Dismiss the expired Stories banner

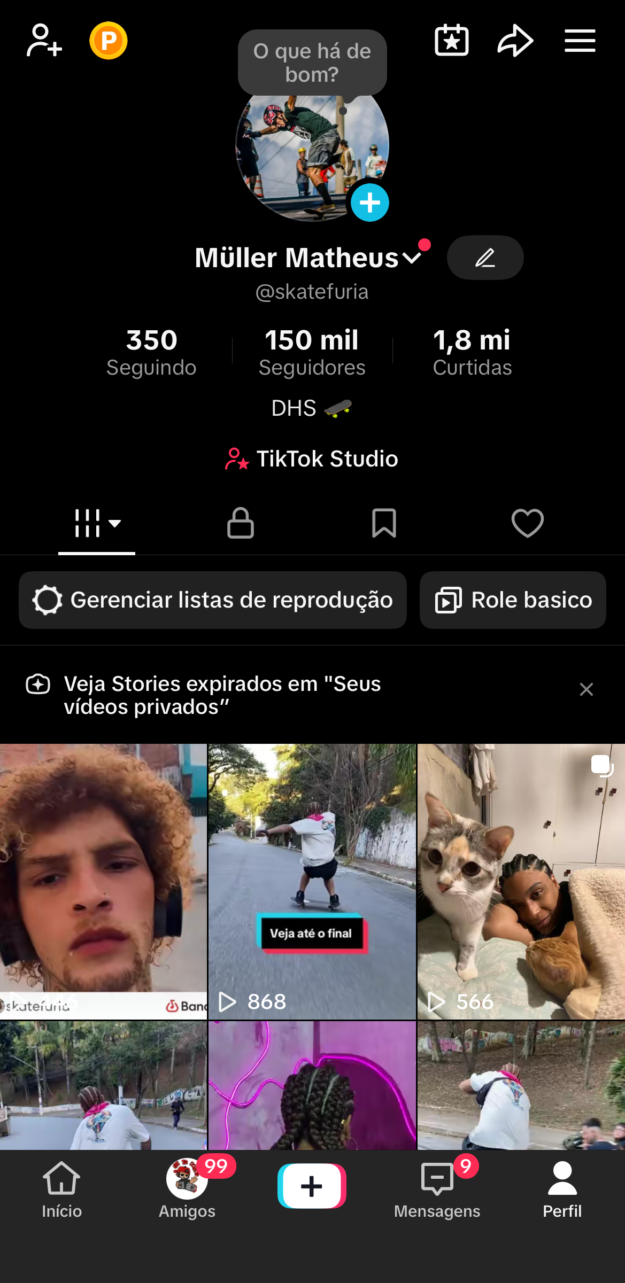pos(587,689)
